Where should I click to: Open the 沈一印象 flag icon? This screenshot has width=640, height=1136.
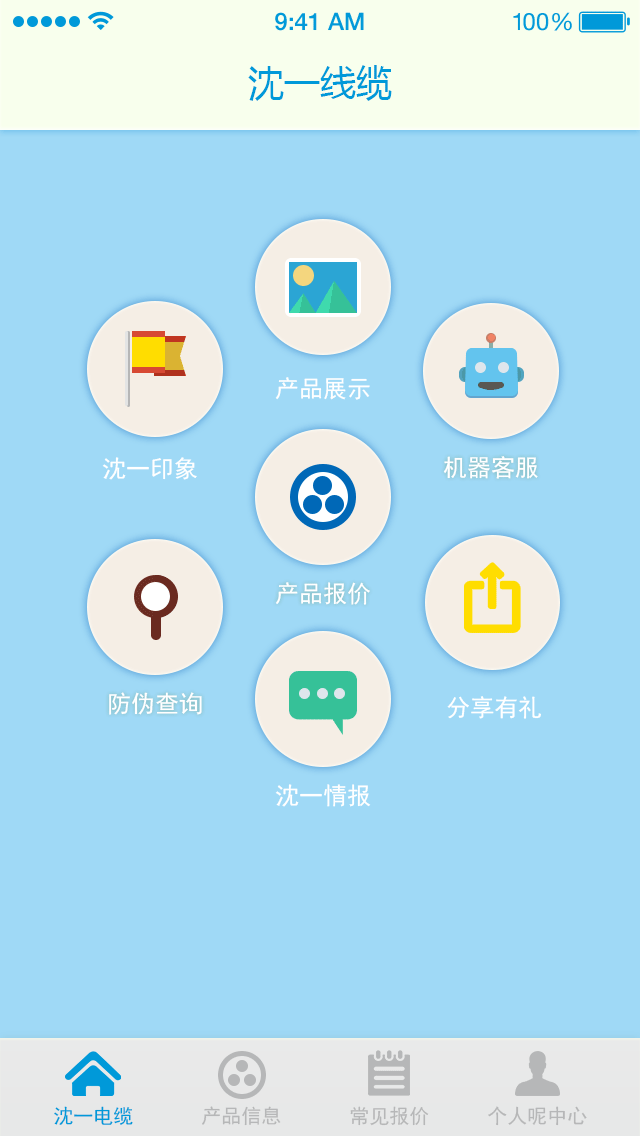coord(155,369)
